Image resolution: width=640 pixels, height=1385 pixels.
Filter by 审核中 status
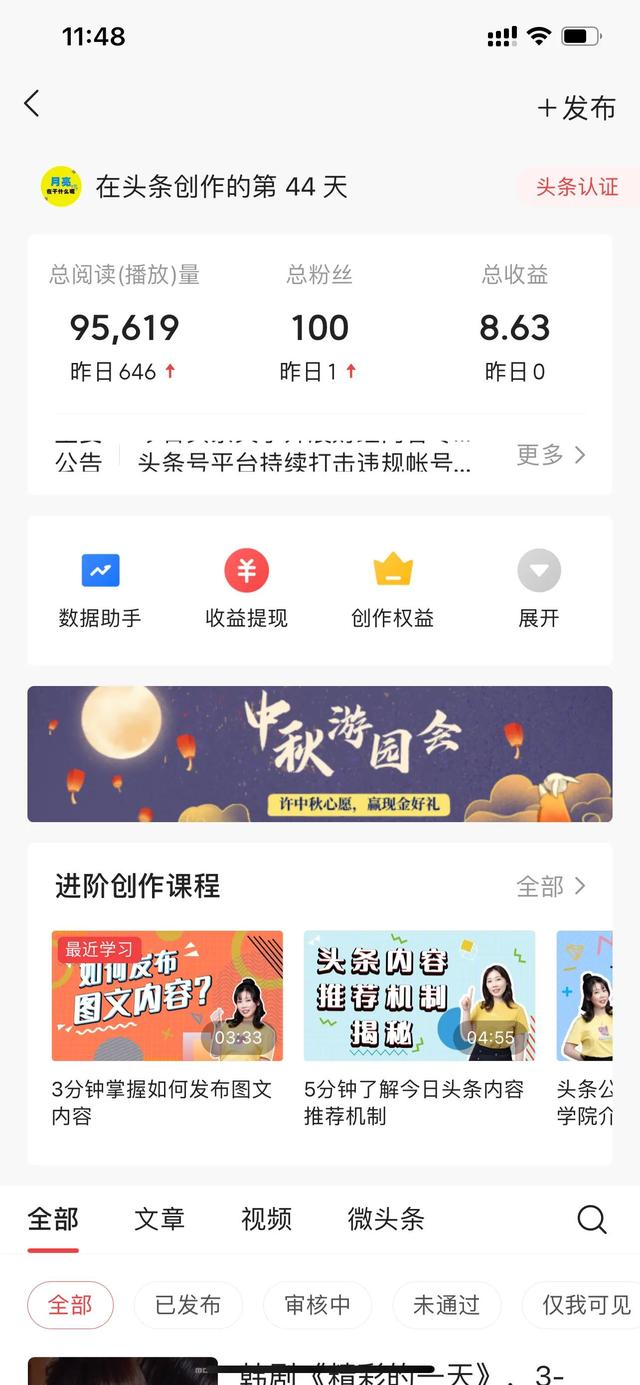317,1305
